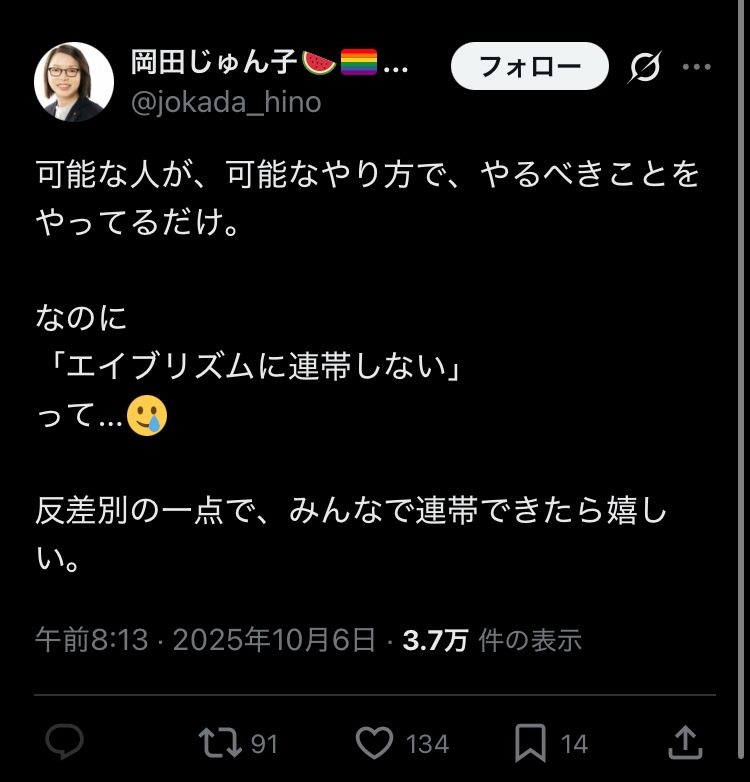Open the tweet author's profile picture
Screen dimensions: 750x782
pos(75,82)
